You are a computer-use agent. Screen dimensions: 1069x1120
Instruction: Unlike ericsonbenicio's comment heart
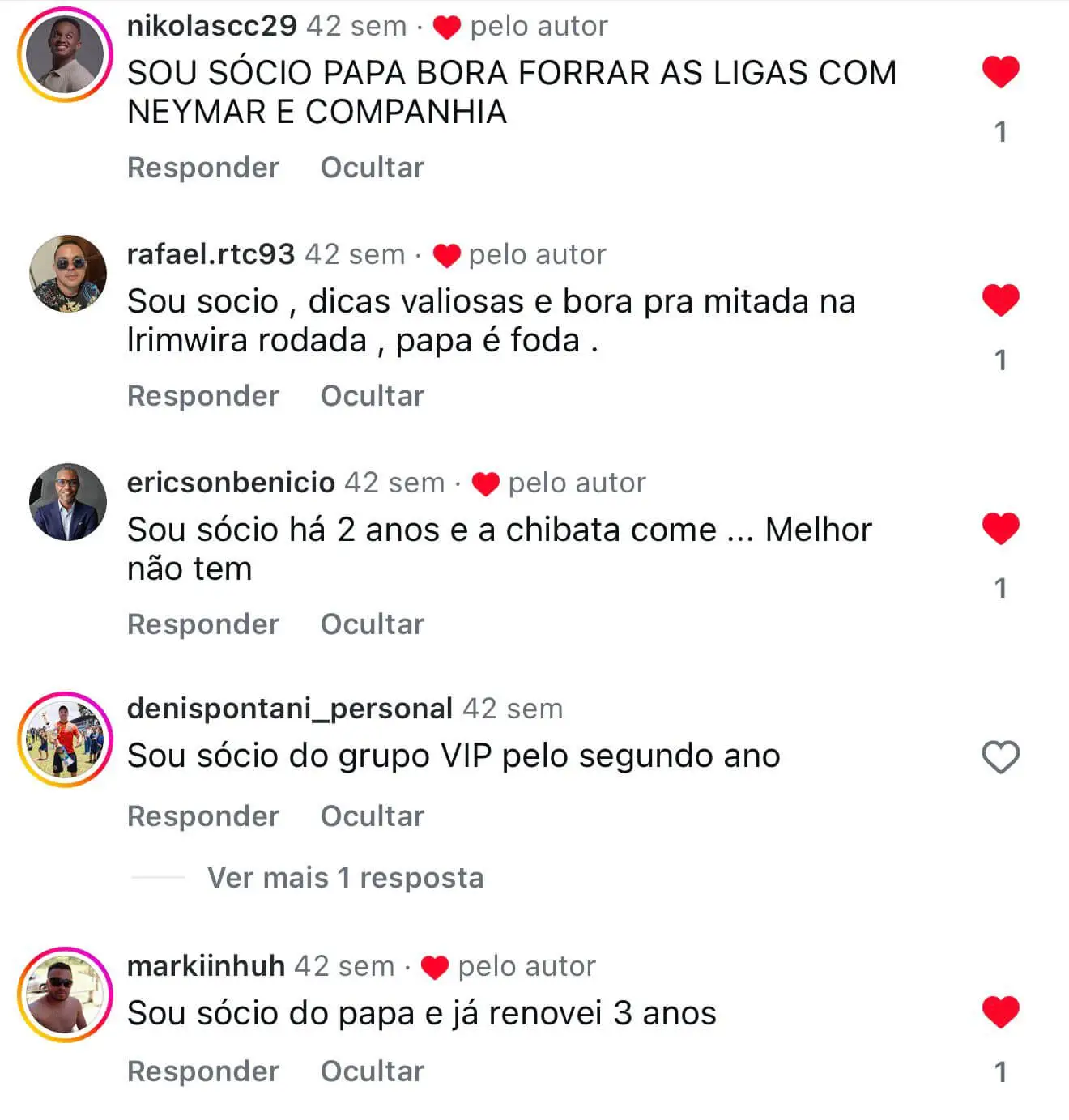coord(1000,530)
